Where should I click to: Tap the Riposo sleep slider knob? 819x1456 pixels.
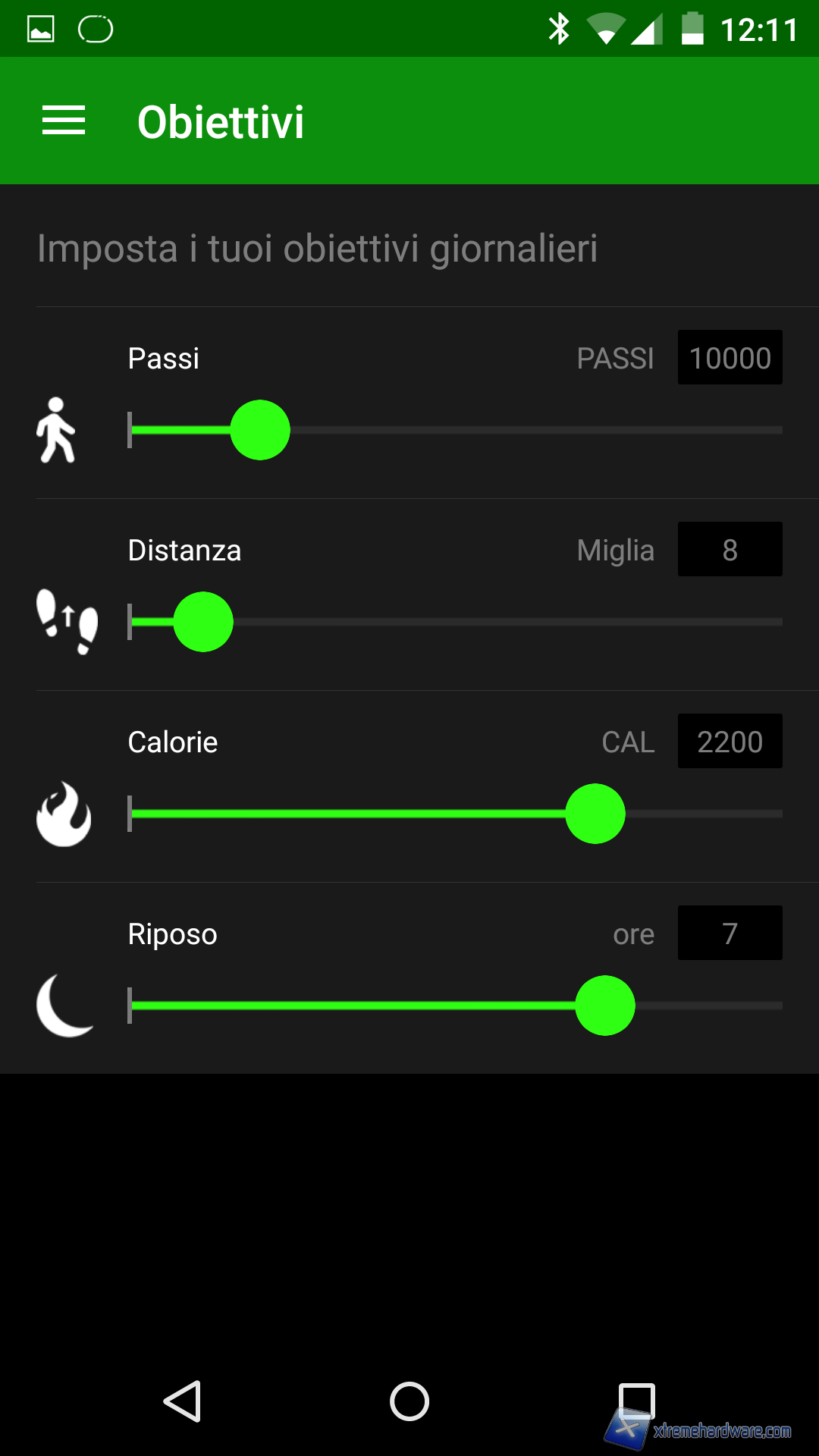[605, 1006]
